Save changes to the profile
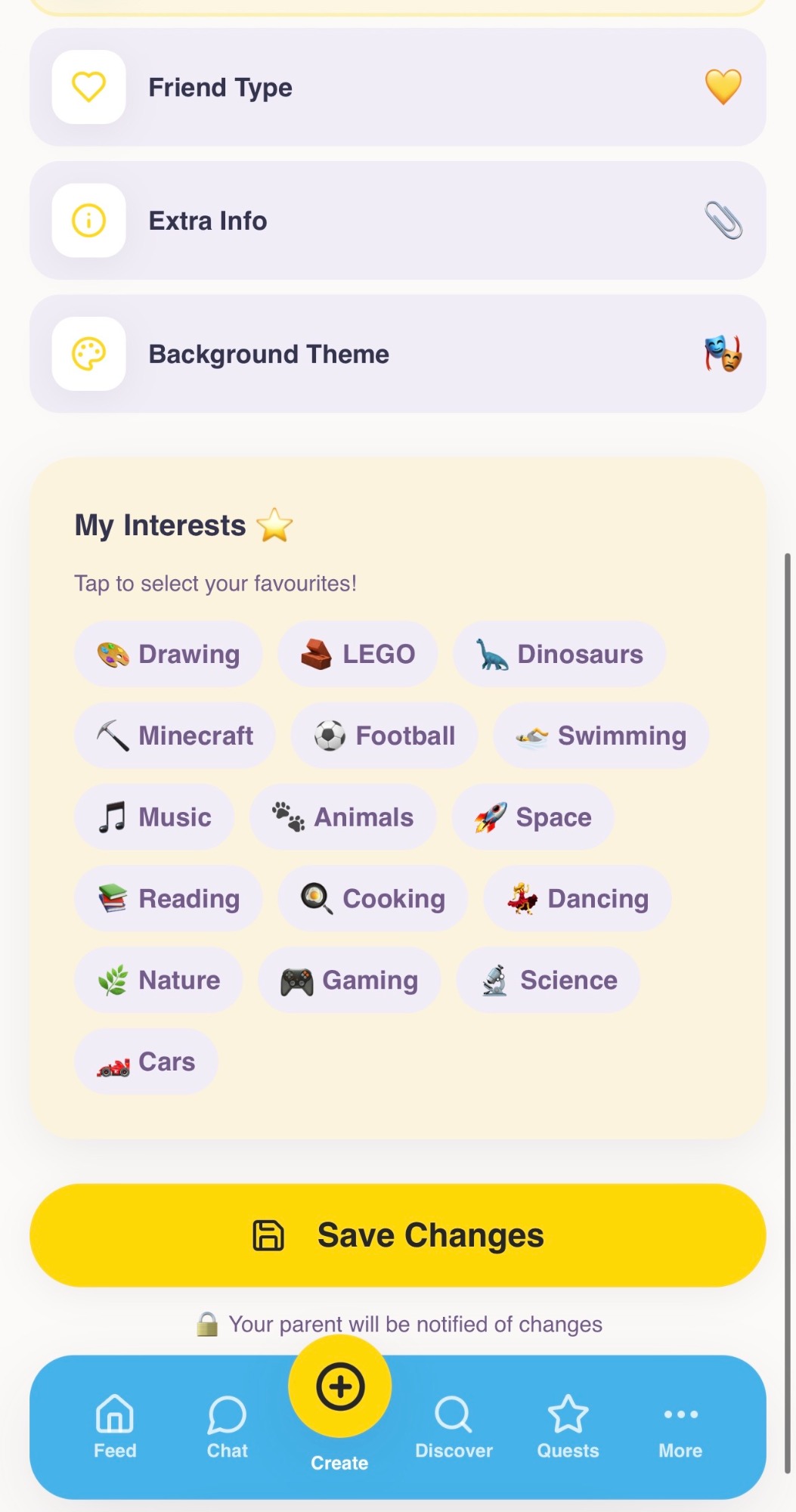The width and height of the screenshot is (796, 1512). [x=398, y=1235]
